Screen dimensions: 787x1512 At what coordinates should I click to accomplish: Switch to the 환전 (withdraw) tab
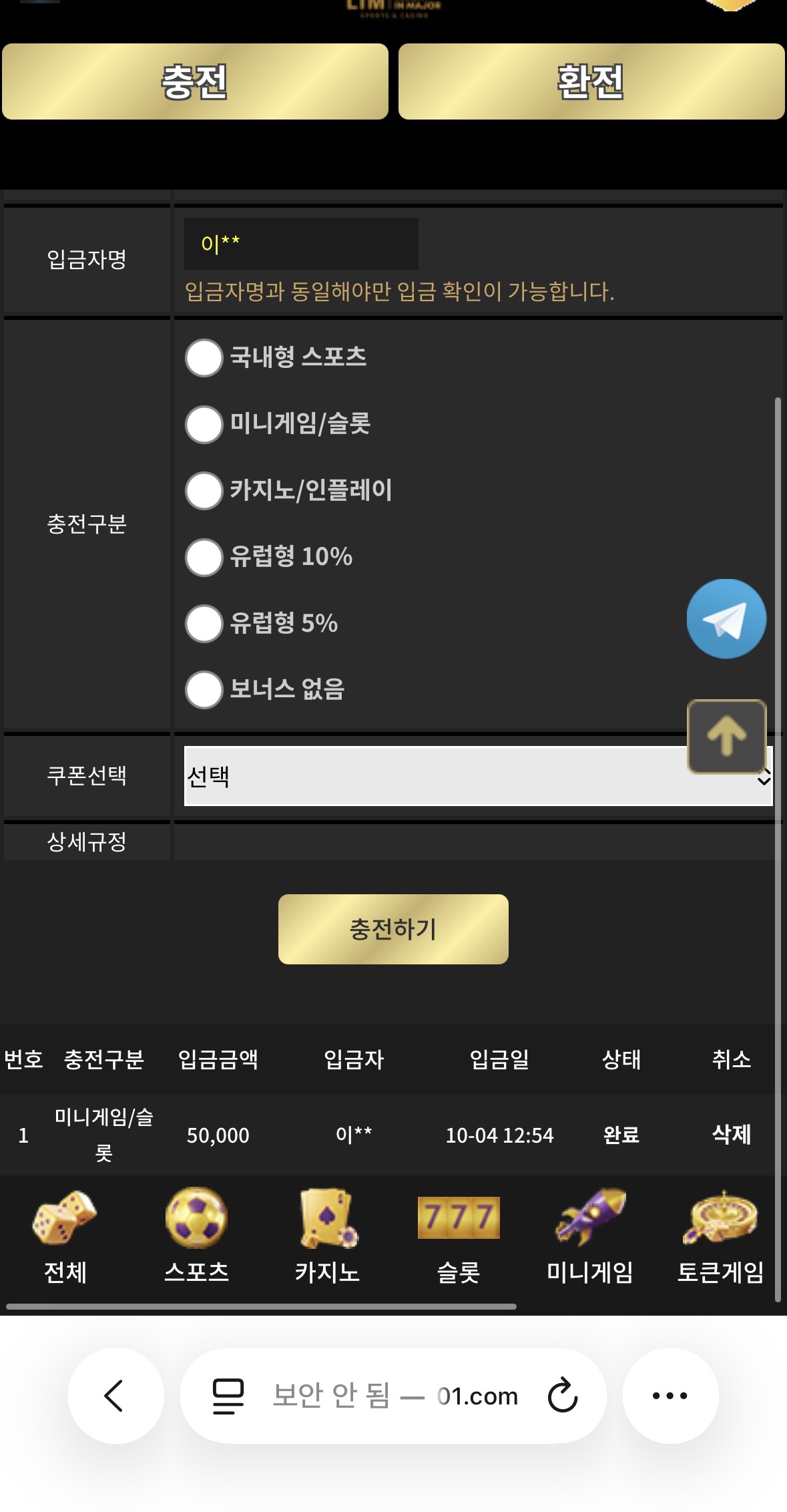pos(591,81)
